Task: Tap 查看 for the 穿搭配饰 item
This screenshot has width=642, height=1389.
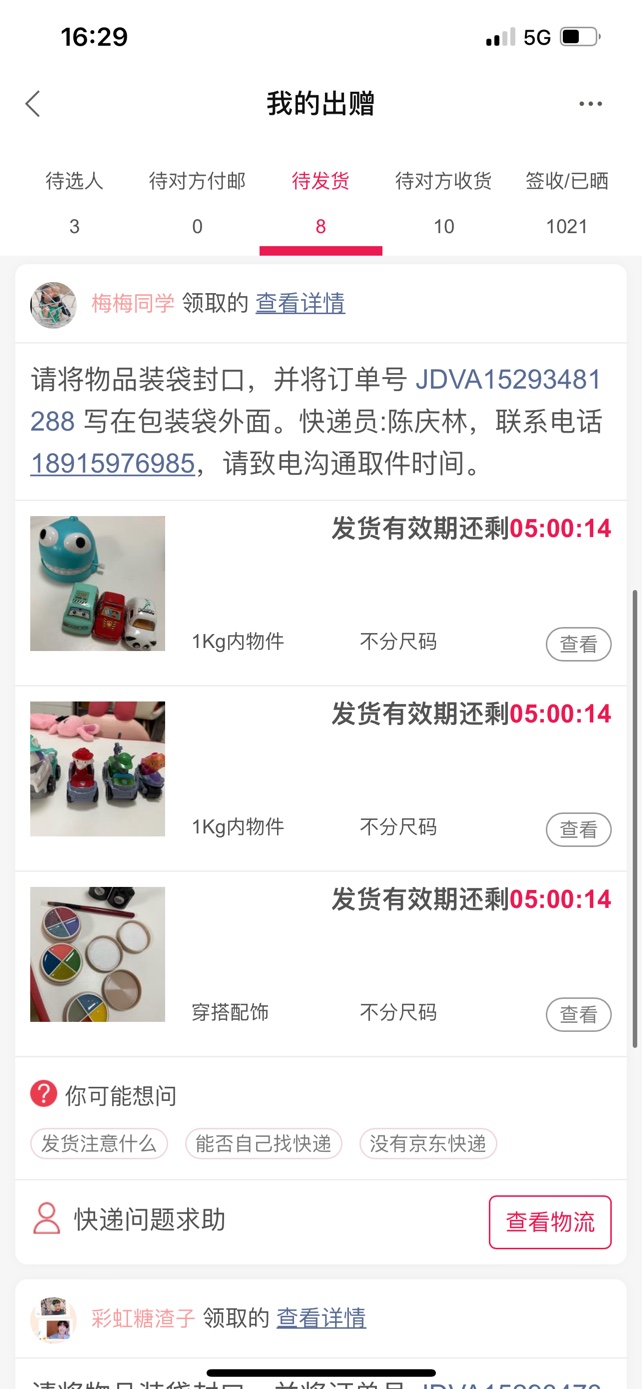Action: [578, 1015]
